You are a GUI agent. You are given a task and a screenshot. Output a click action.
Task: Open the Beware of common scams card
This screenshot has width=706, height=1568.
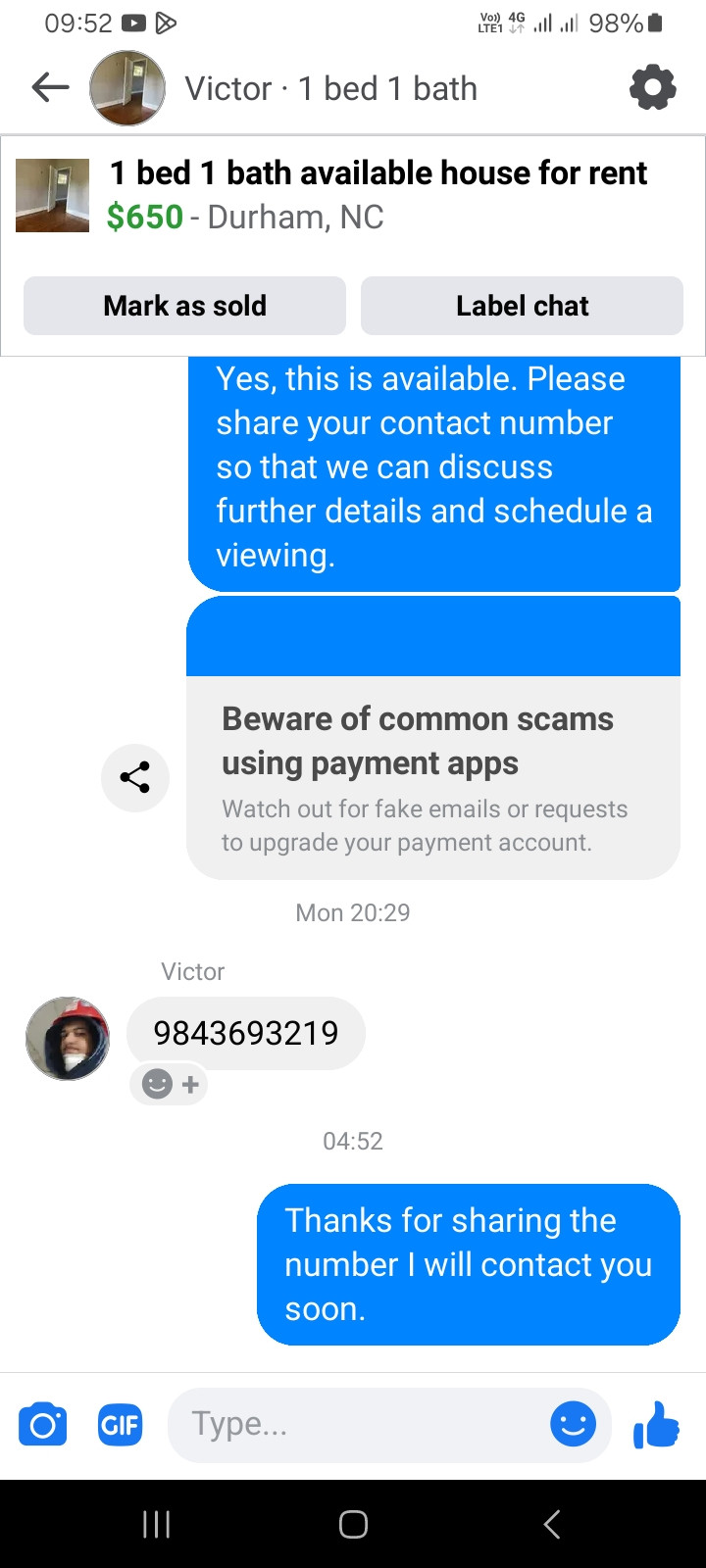coord(432,778)
